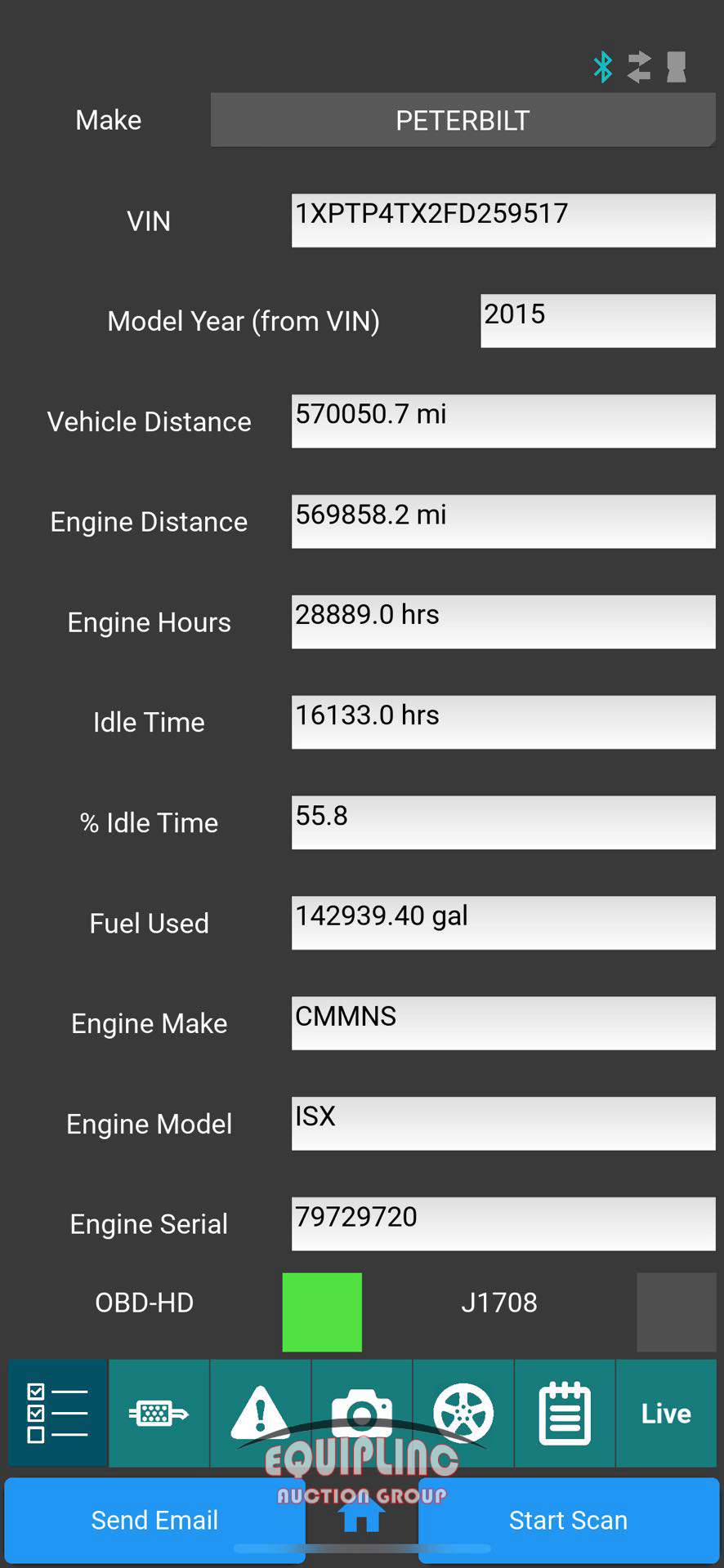
Task: Tap the Send Email button
Action: click(154, 1520)
